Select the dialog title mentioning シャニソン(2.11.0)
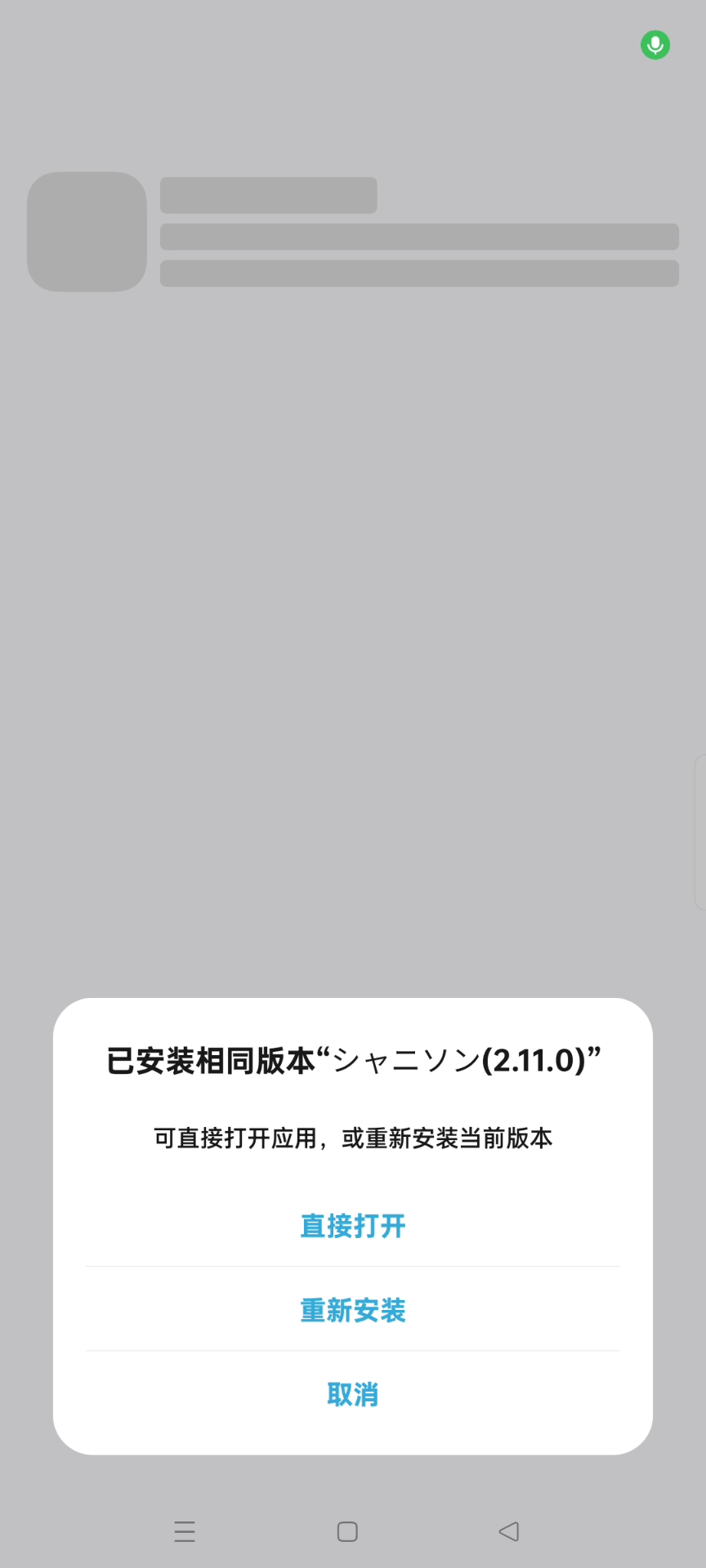The height and width of the screenshot is (1568, 706). point(352,1058)
